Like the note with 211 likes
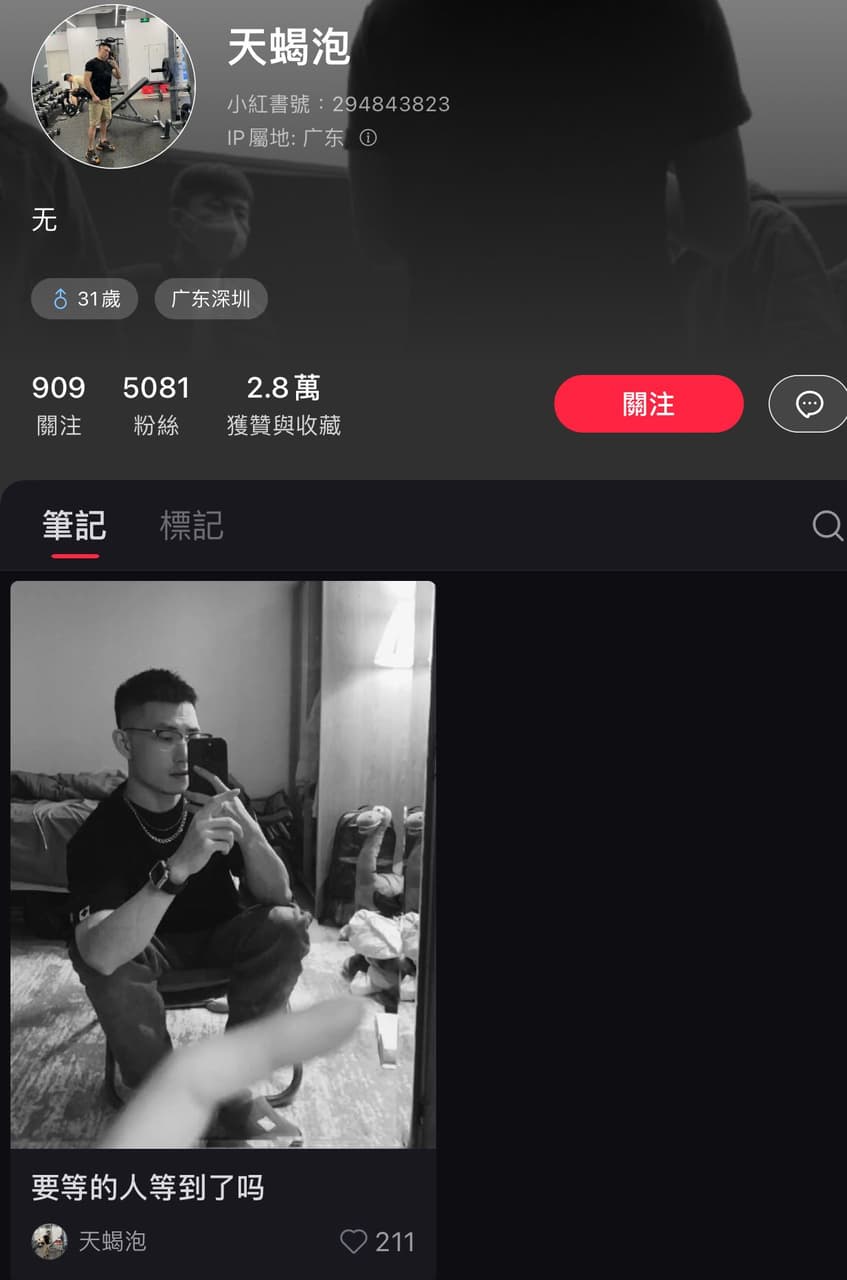Viewport: 847px width, 1280px height. 354,1242
